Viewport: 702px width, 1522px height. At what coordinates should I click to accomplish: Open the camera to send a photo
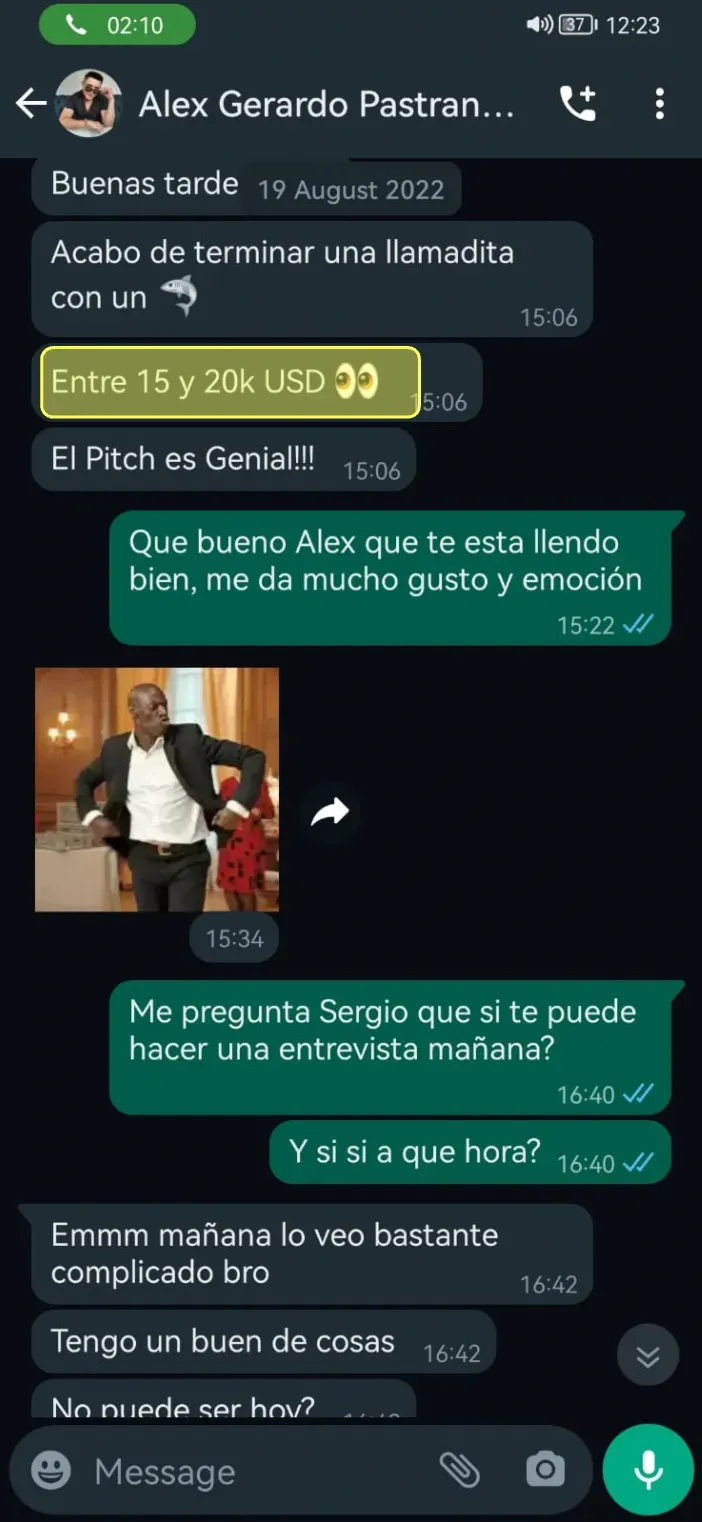pyautogui.click(x=545, y=1469)
